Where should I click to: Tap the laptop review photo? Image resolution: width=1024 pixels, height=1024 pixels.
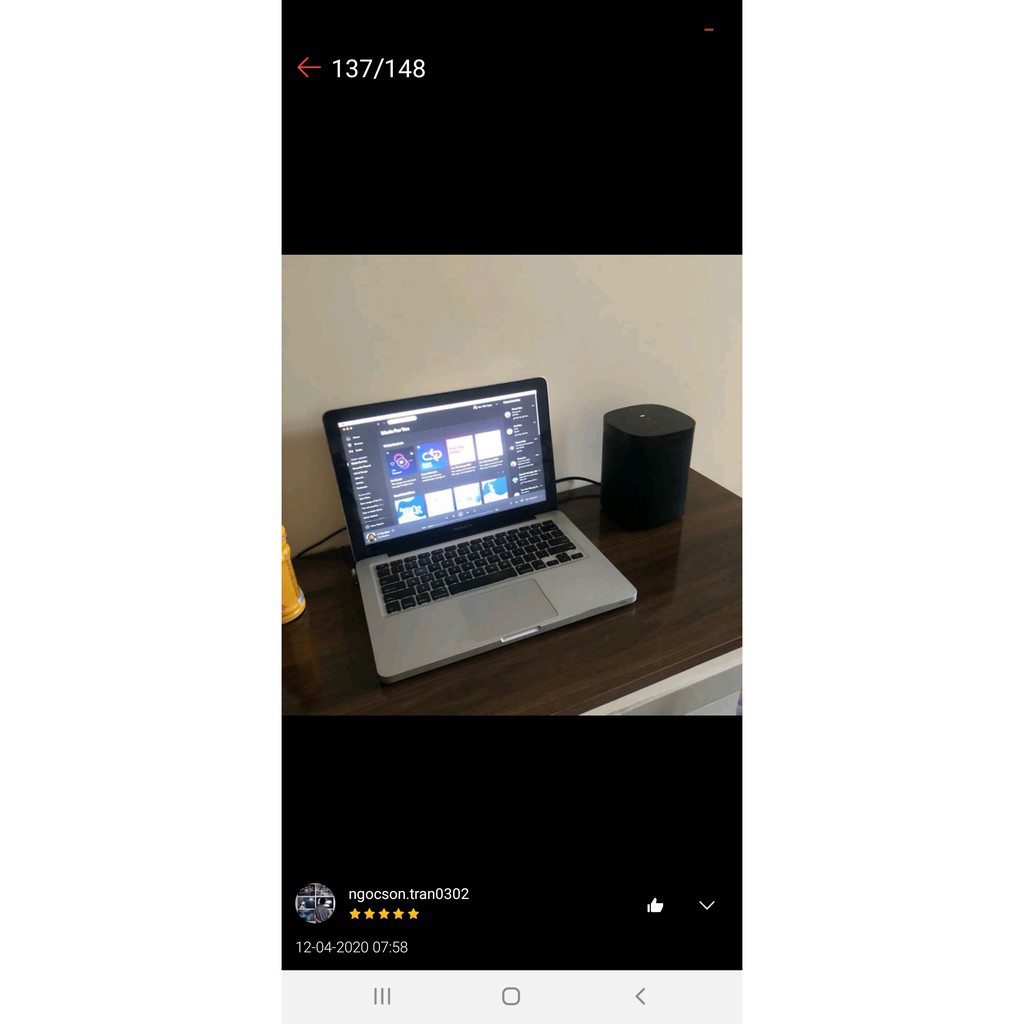(x=511, y=485)
